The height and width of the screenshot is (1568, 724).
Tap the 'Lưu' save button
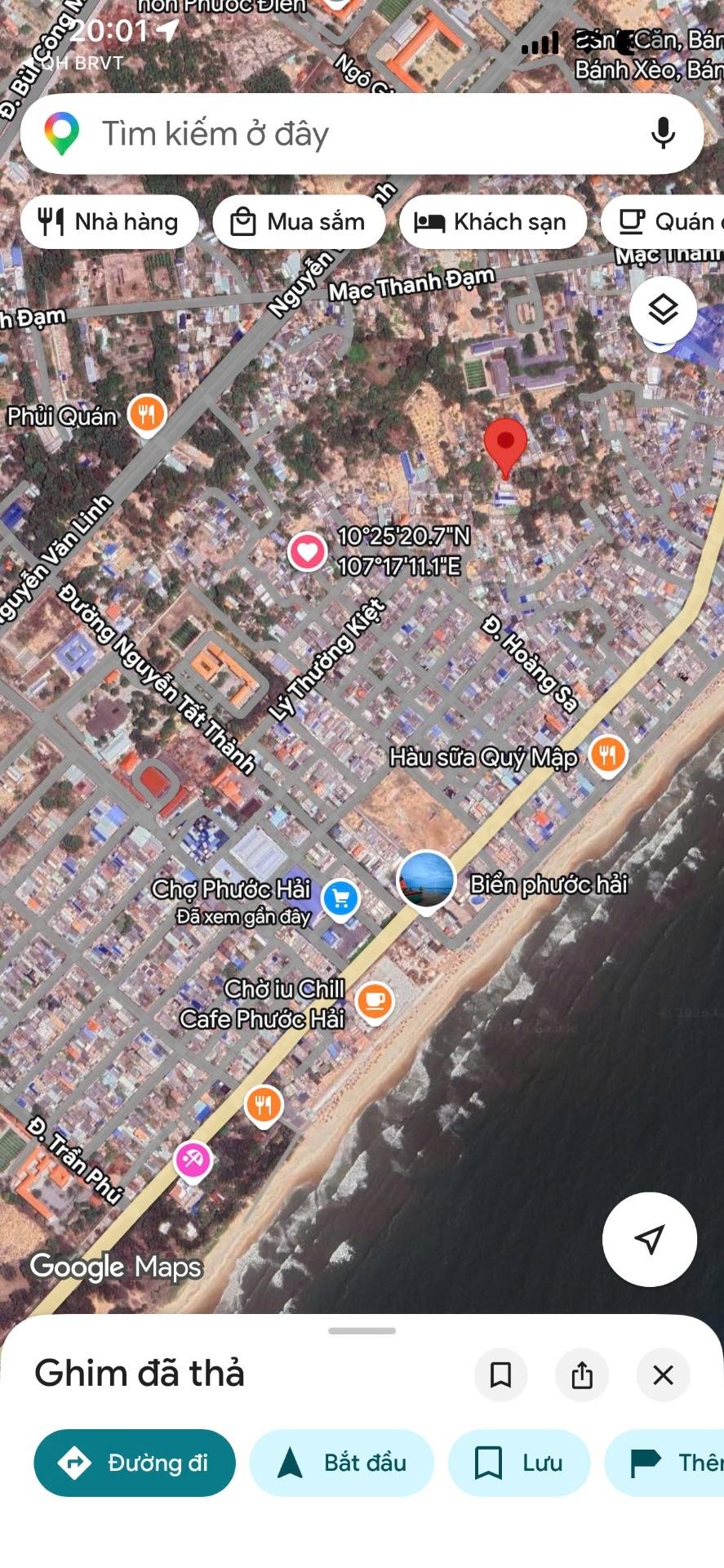[x=518, y=1463]
